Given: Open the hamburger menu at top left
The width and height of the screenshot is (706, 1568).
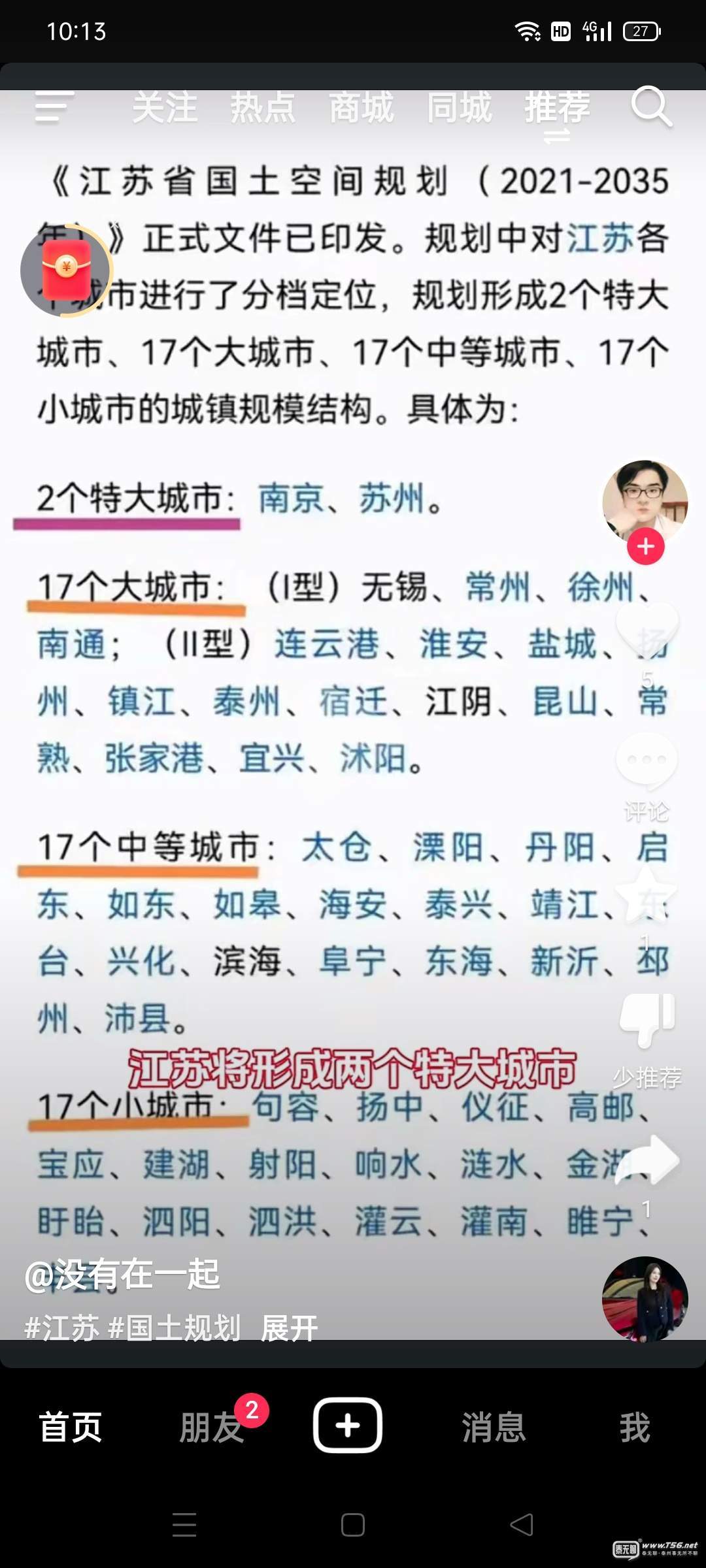Looking at the screenshot, I should coord(54,106).
